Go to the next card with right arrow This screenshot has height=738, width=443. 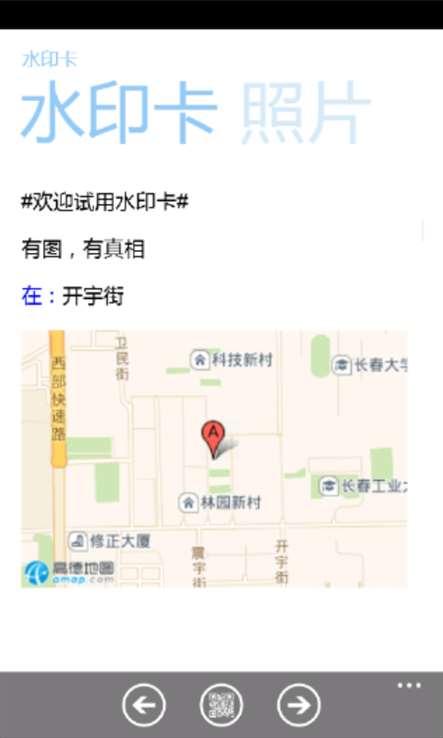(x=299, y=705)
